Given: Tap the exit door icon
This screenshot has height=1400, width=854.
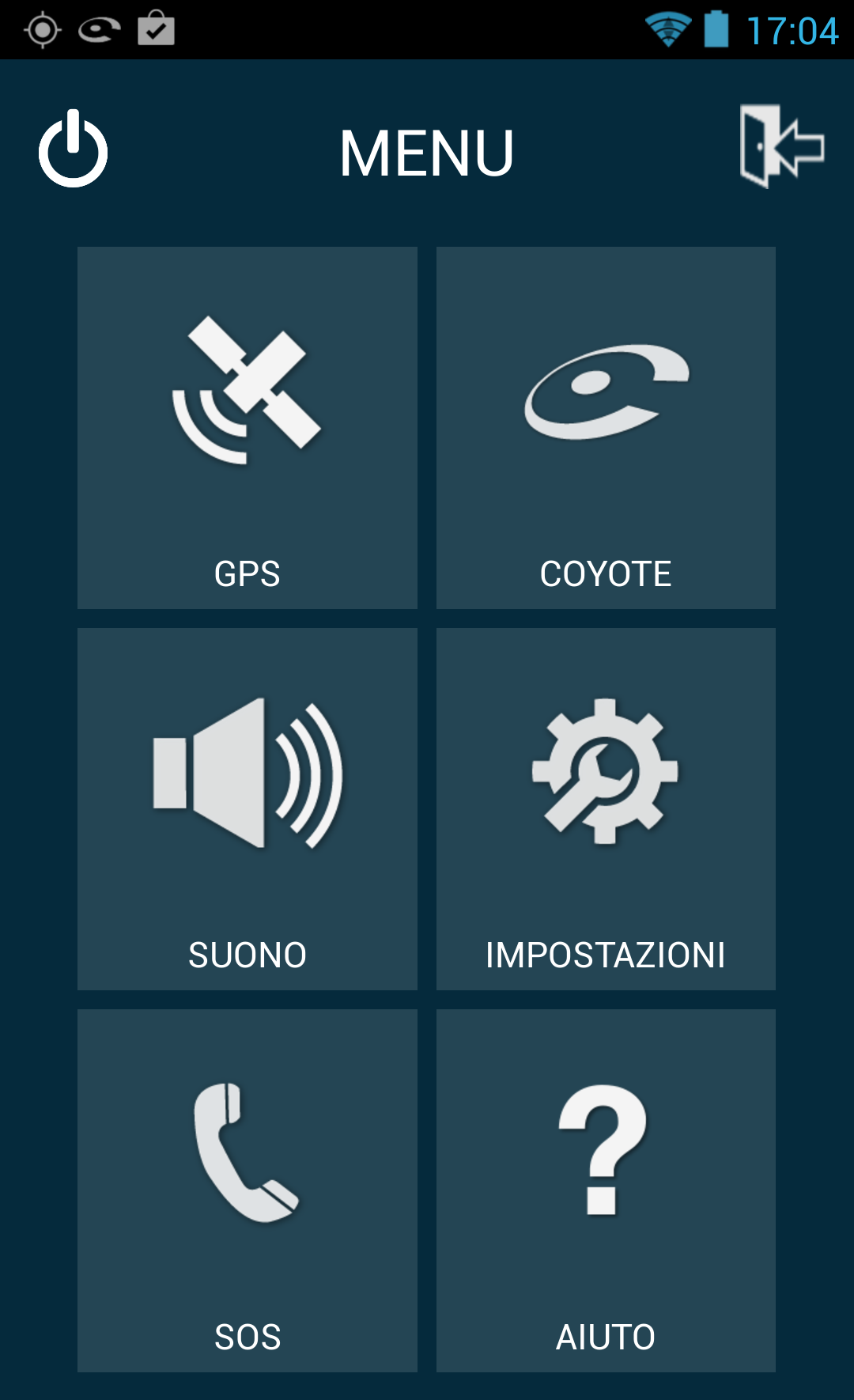Looking at the screenshot, I should [781, 146].
